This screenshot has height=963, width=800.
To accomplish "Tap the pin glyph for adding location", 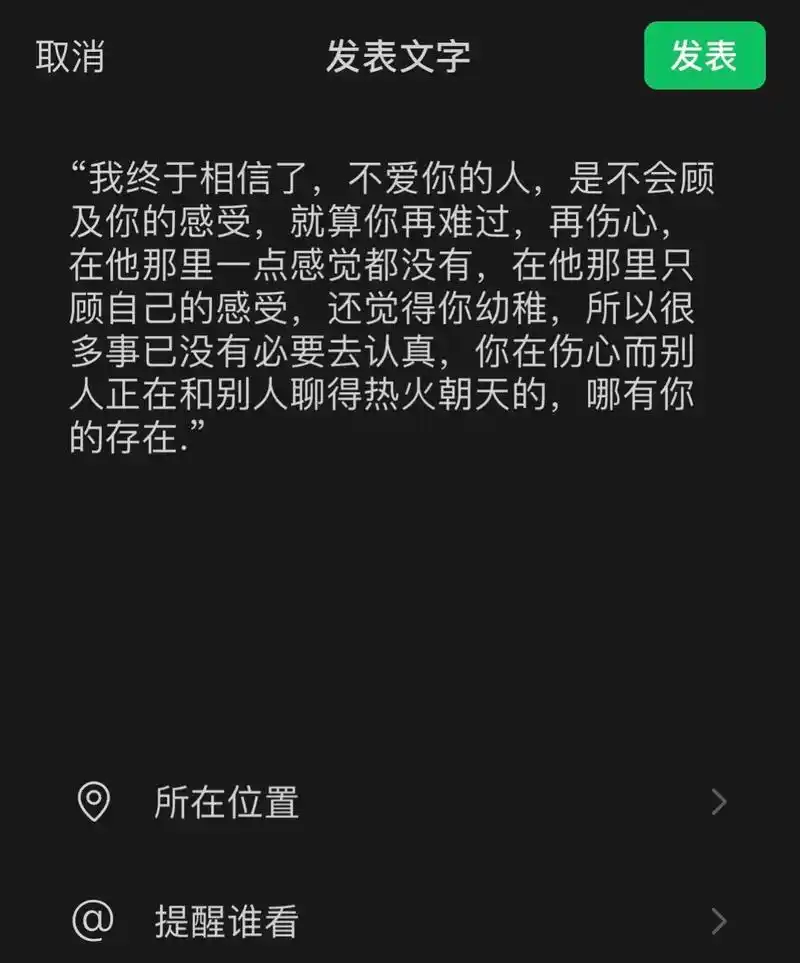I will (93, 801).
